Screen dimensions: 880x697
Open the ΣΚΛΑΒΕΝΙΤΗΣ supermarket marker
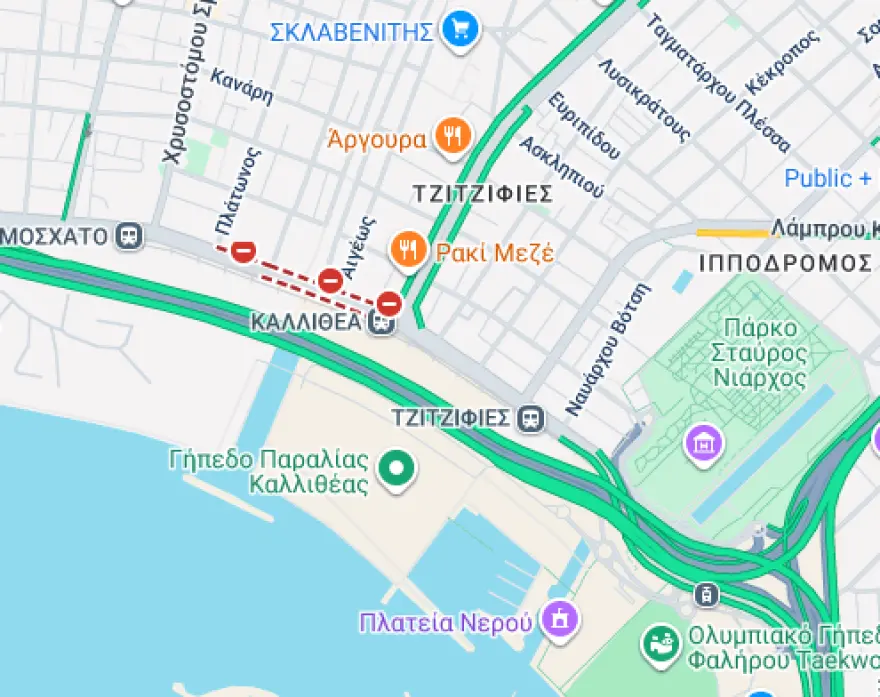tap(461, 28)
